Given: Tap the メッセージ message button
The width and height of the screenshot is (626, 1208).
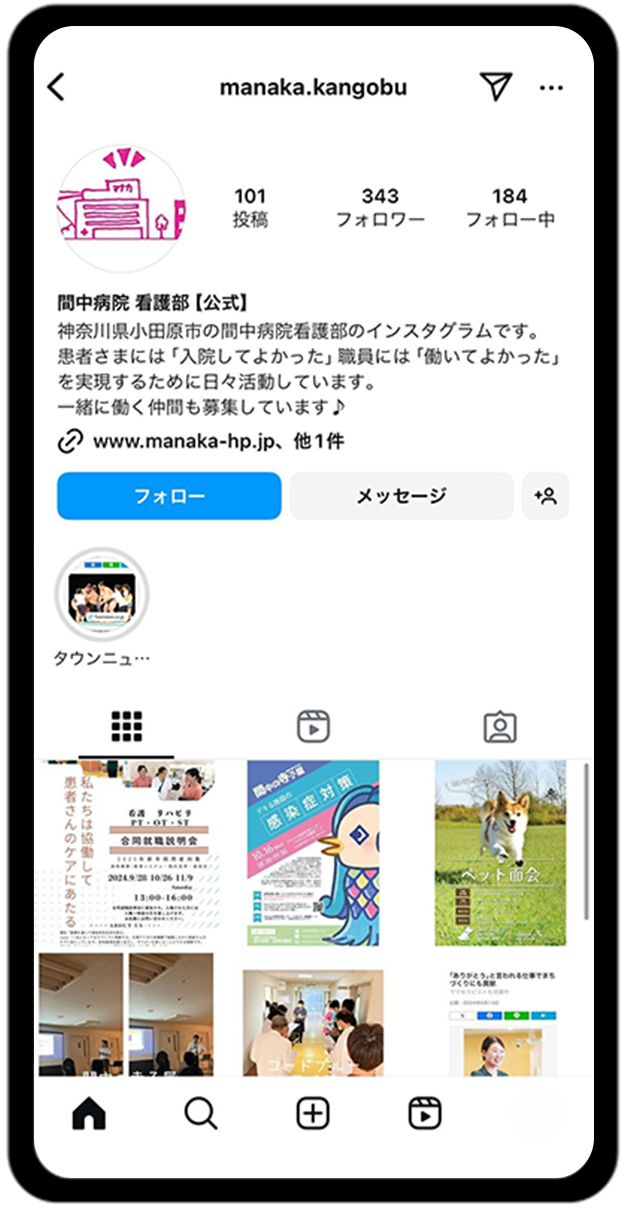Looking at the screenshot, I should pos(401,496).
